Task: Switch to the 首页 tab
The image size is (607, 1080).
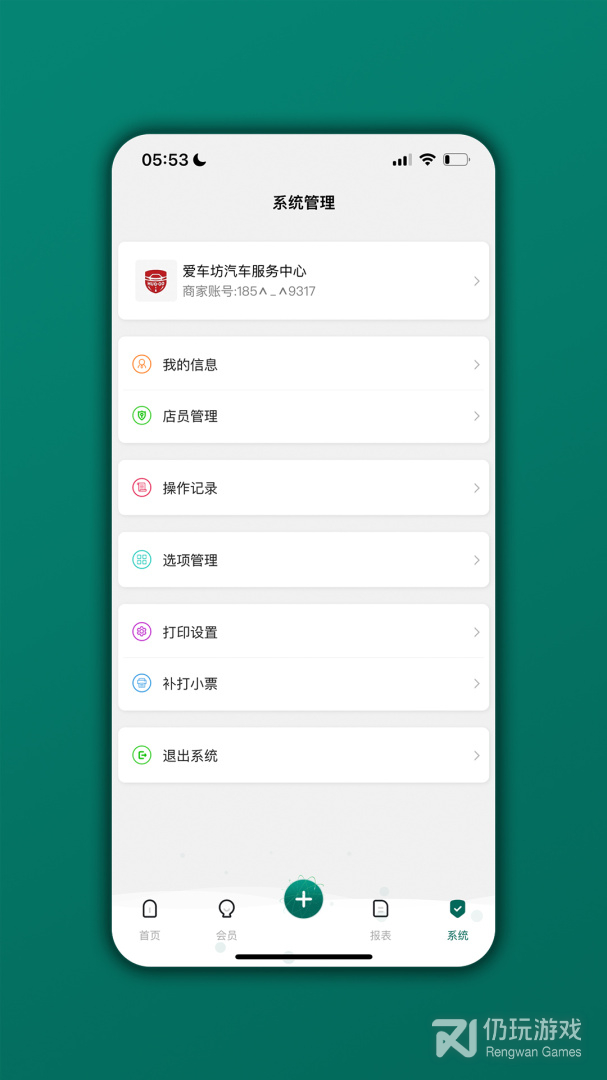Action: (x=150, y=919)
